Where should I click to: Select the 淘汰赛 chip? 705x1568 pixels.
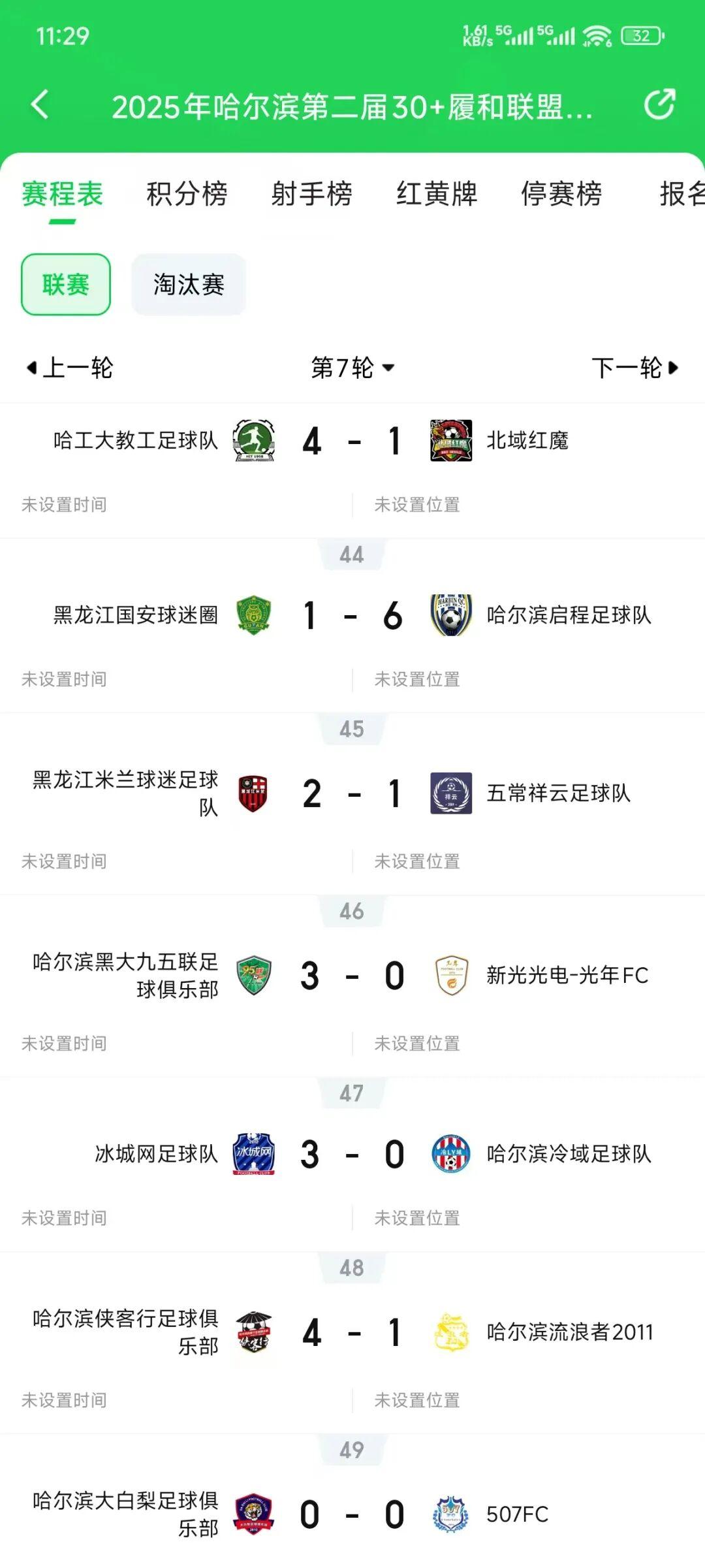point(189,285)
